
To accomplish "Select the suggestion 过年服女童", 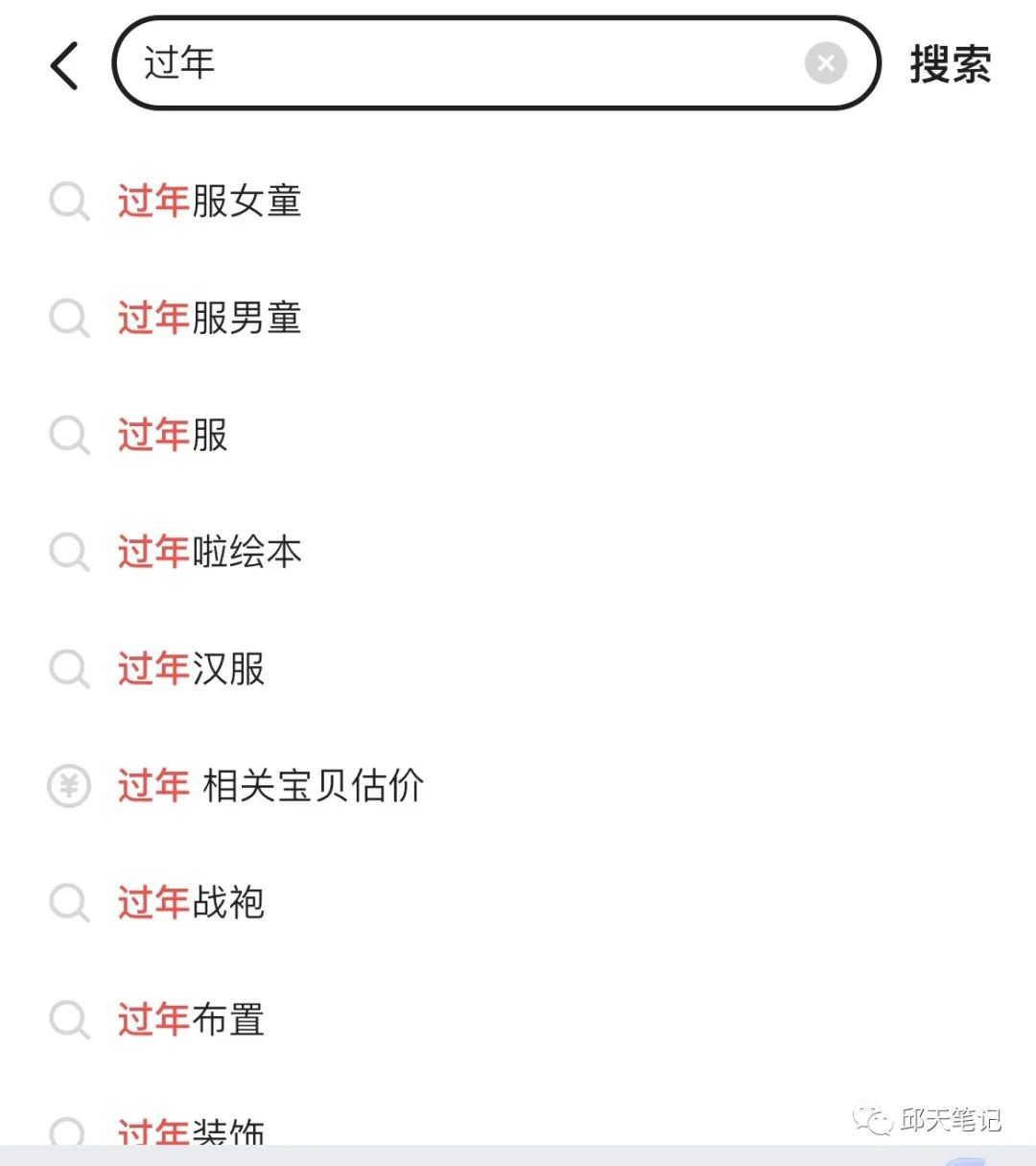I will coord(209,202).
